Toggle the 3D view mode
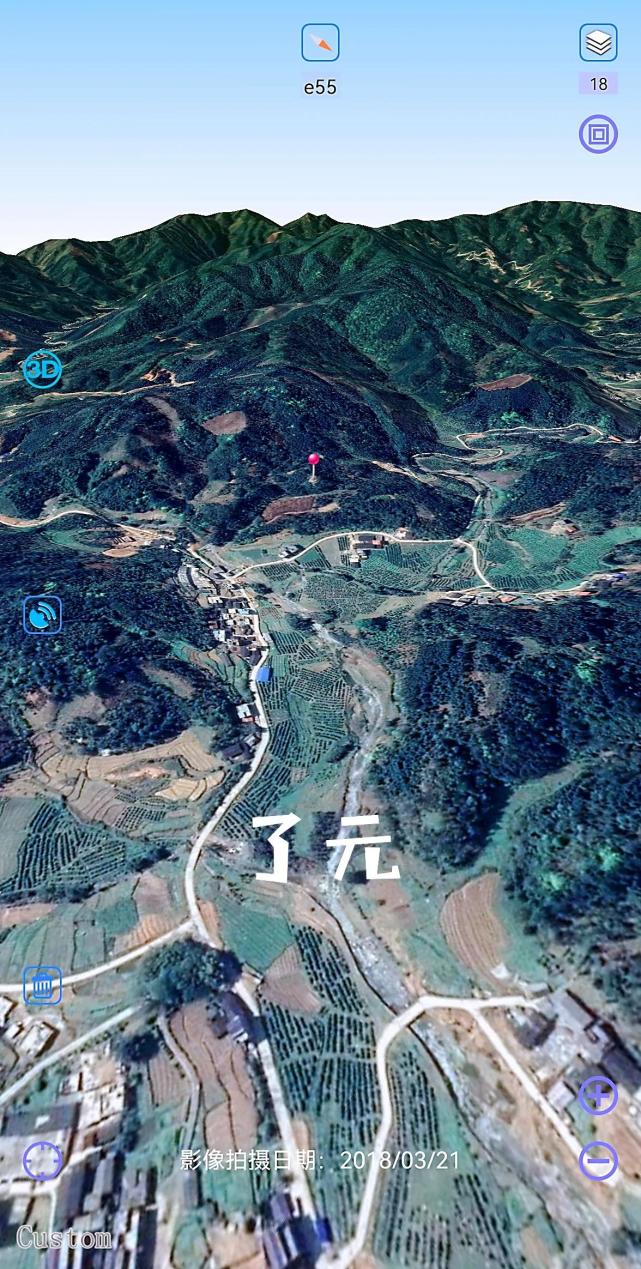The width and height of the screenshot is (641, 1269). (x=42, y=370)
